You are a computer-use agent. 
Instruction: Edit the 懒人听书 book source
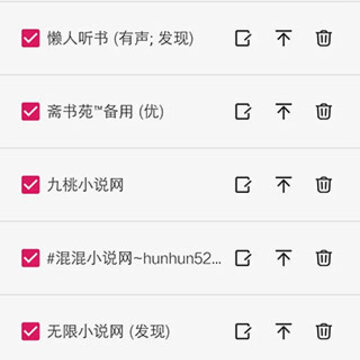[x=243, y=38]
